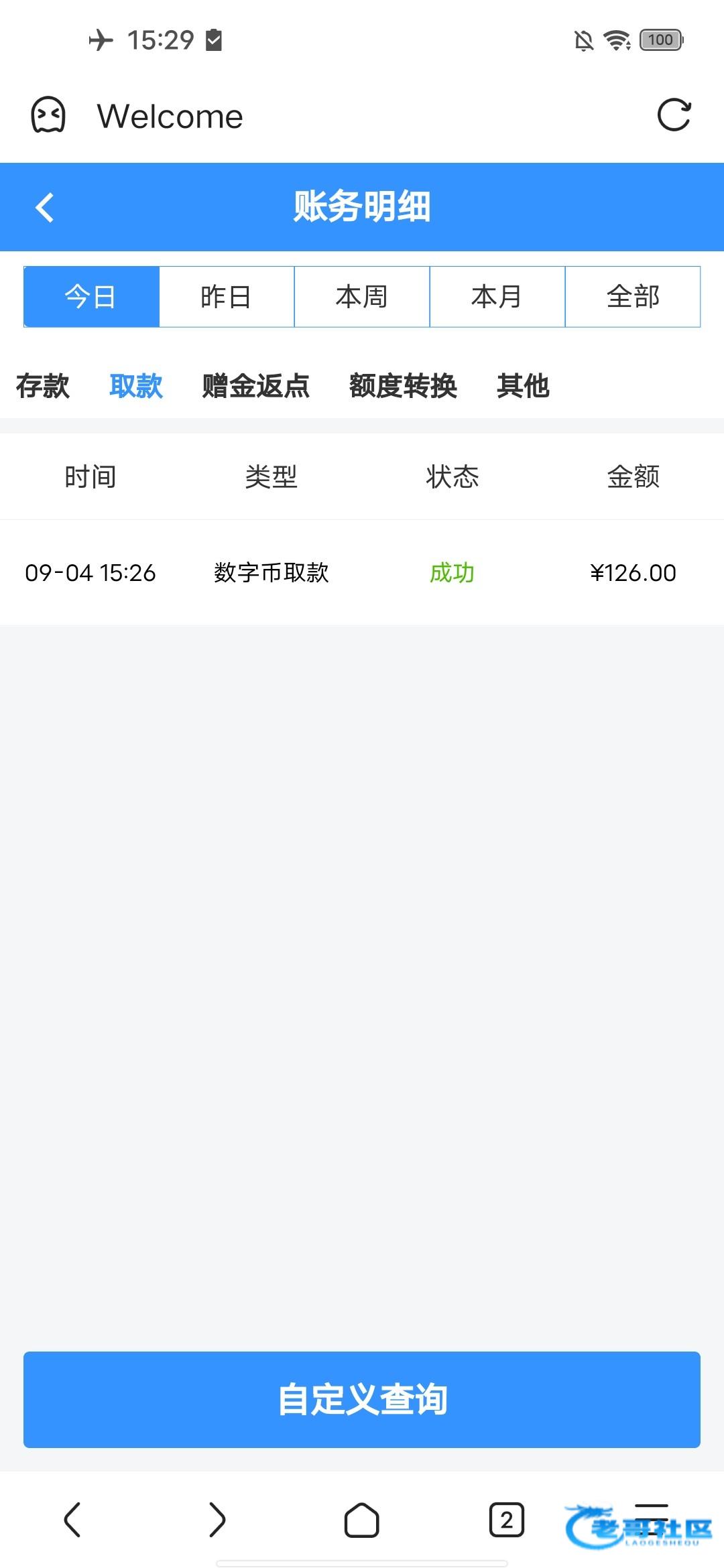Switch to the 本周 date filter
The width and height of the screenshot is (724, 1568).
[362, 297]
